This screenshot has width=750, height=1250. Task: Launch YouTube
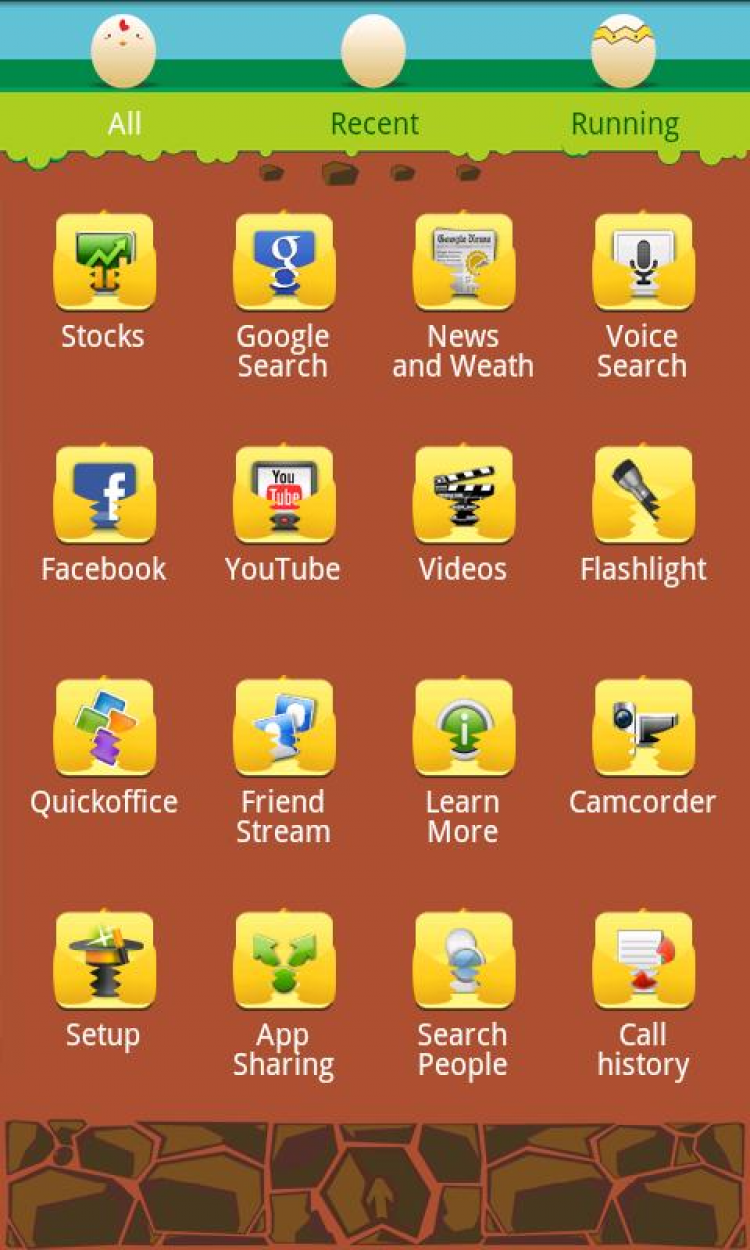pyautogui.click(x=283, y=495)
